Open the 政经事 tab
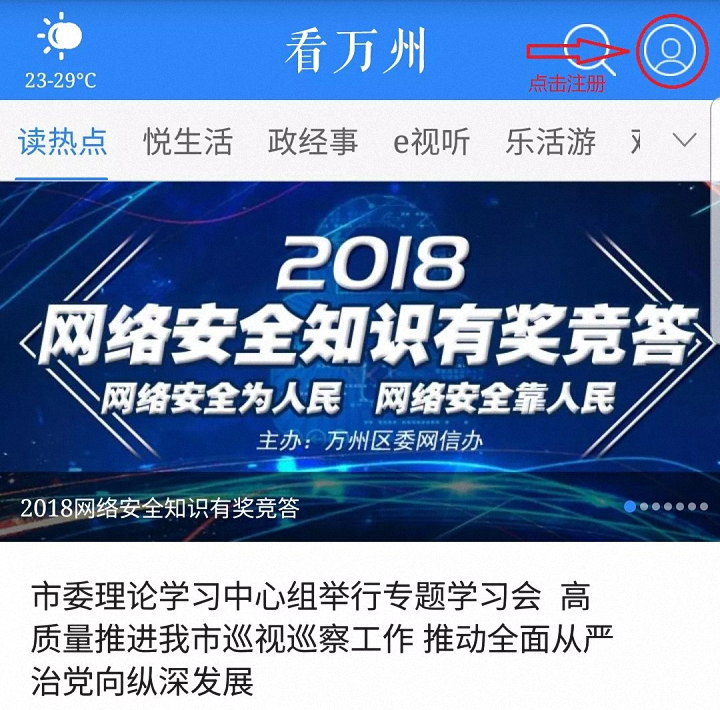Viewport: 720px width, 710px height. point(312,142)
